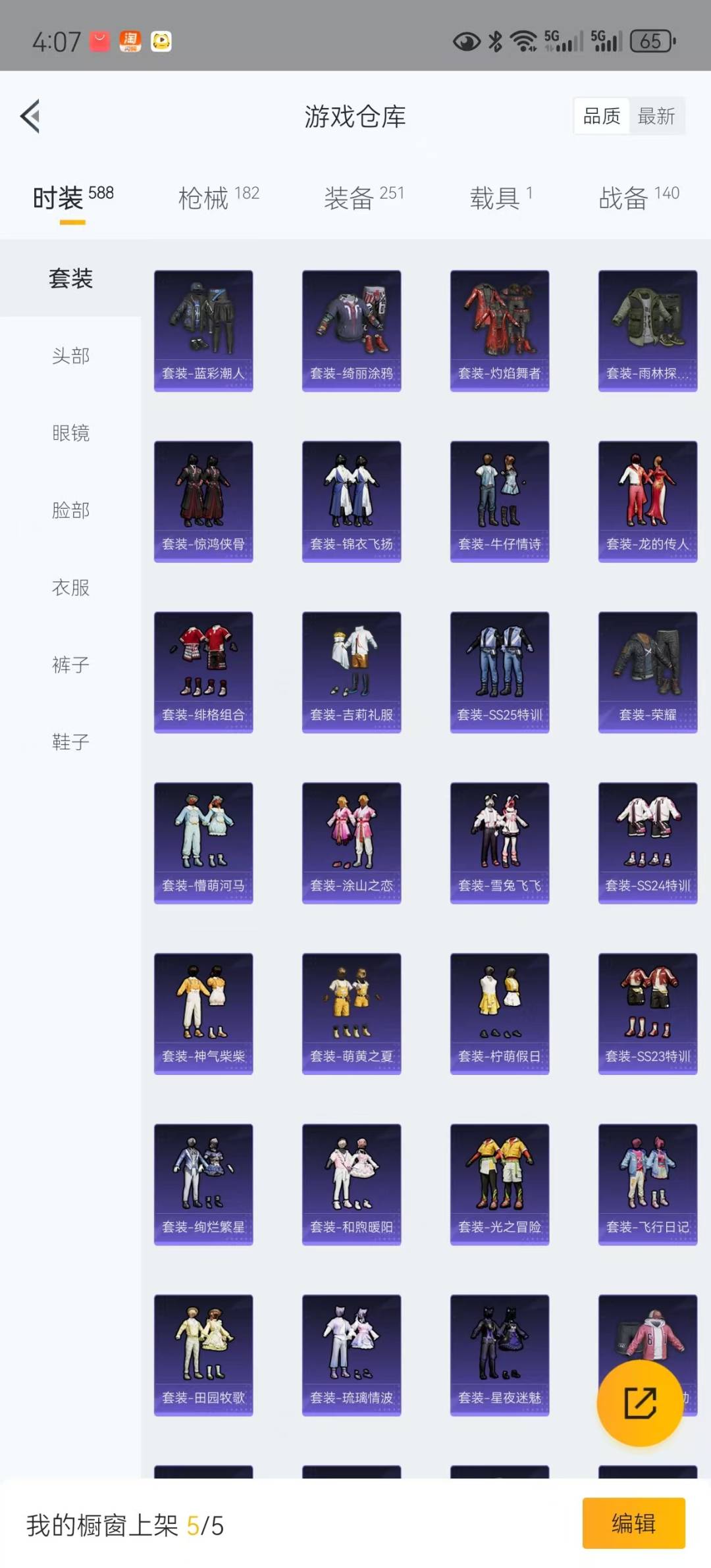Switch to the 鞋子 category

(x=70, y=742)
